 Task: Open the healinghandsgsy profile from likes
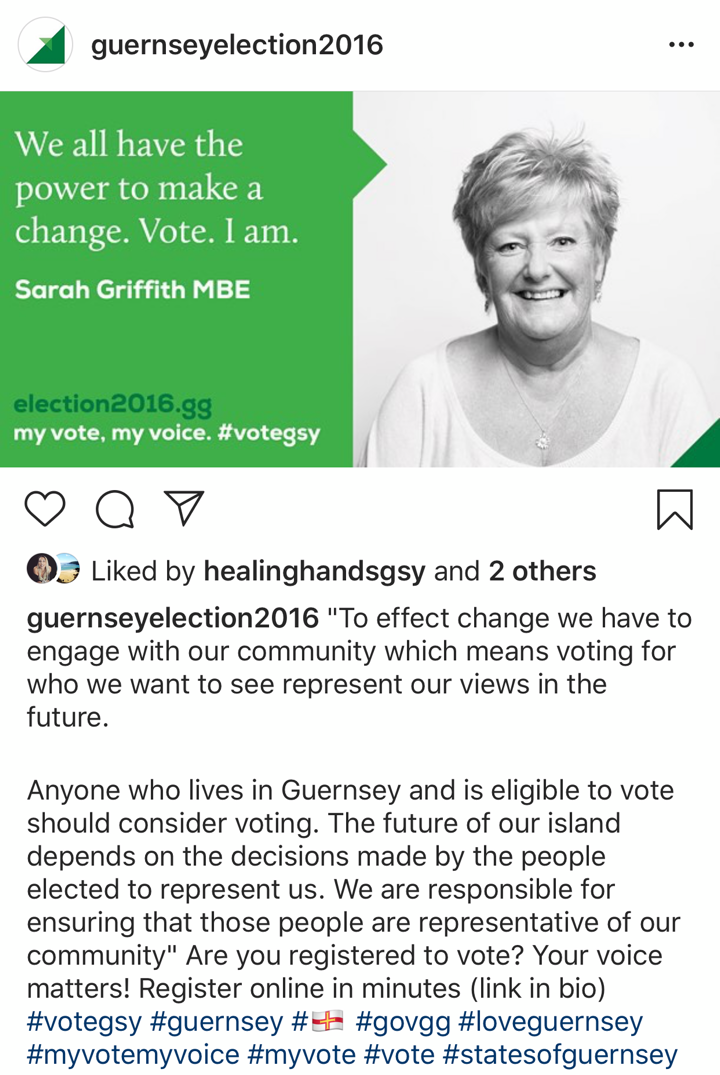(314, 571)
